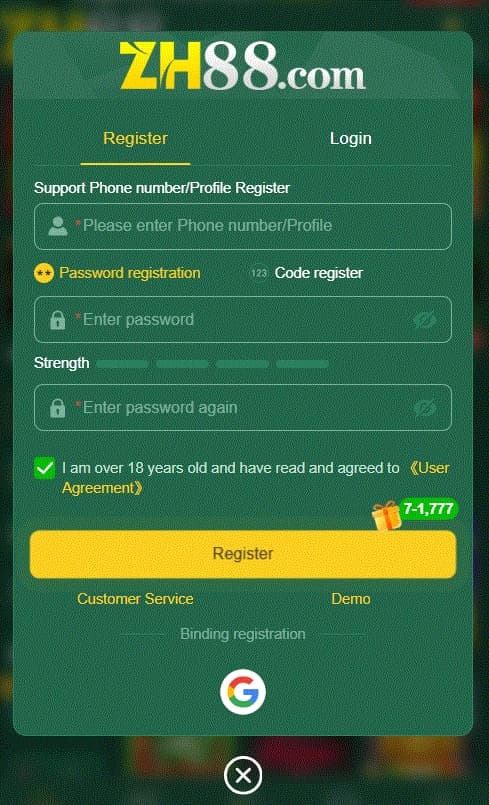Screen dimensions: 489x805
Task: Open Customer Service
Action: (x=135, y=599)
